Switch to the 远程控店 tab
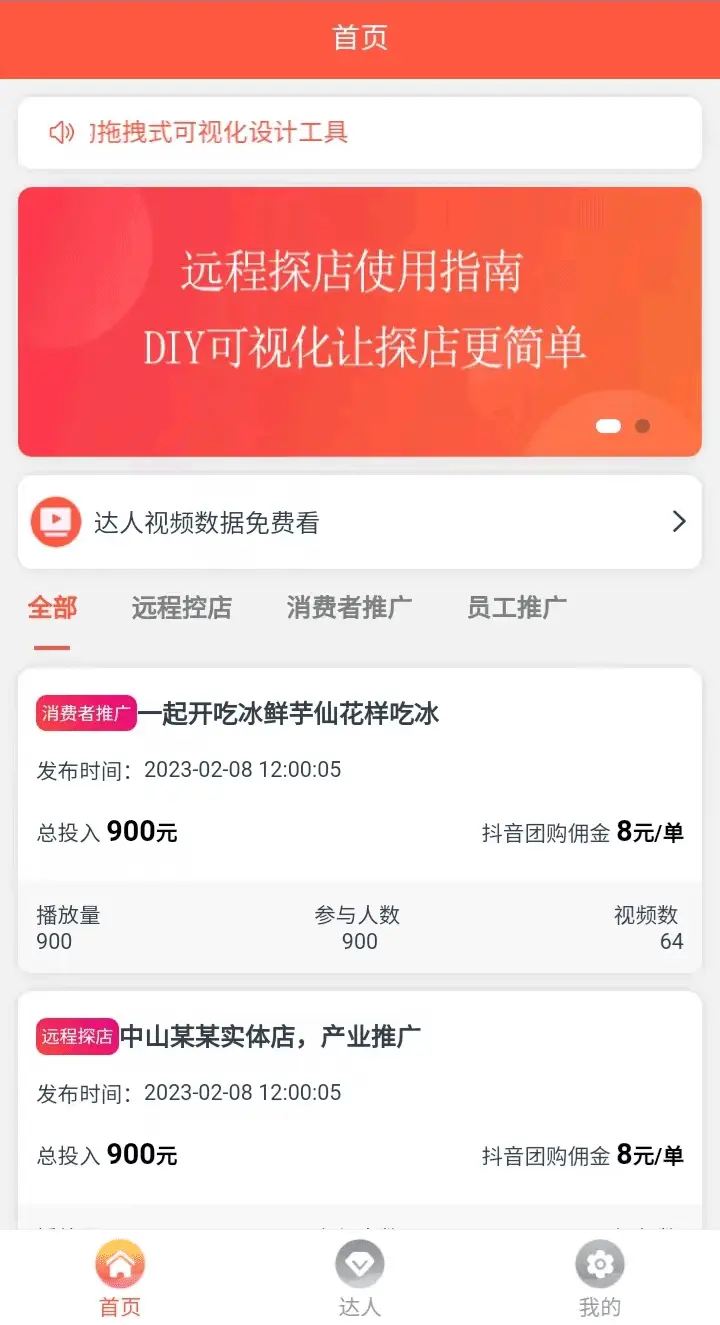The height and width of the screenshot is (1325, 720). [x=182, y=608]
